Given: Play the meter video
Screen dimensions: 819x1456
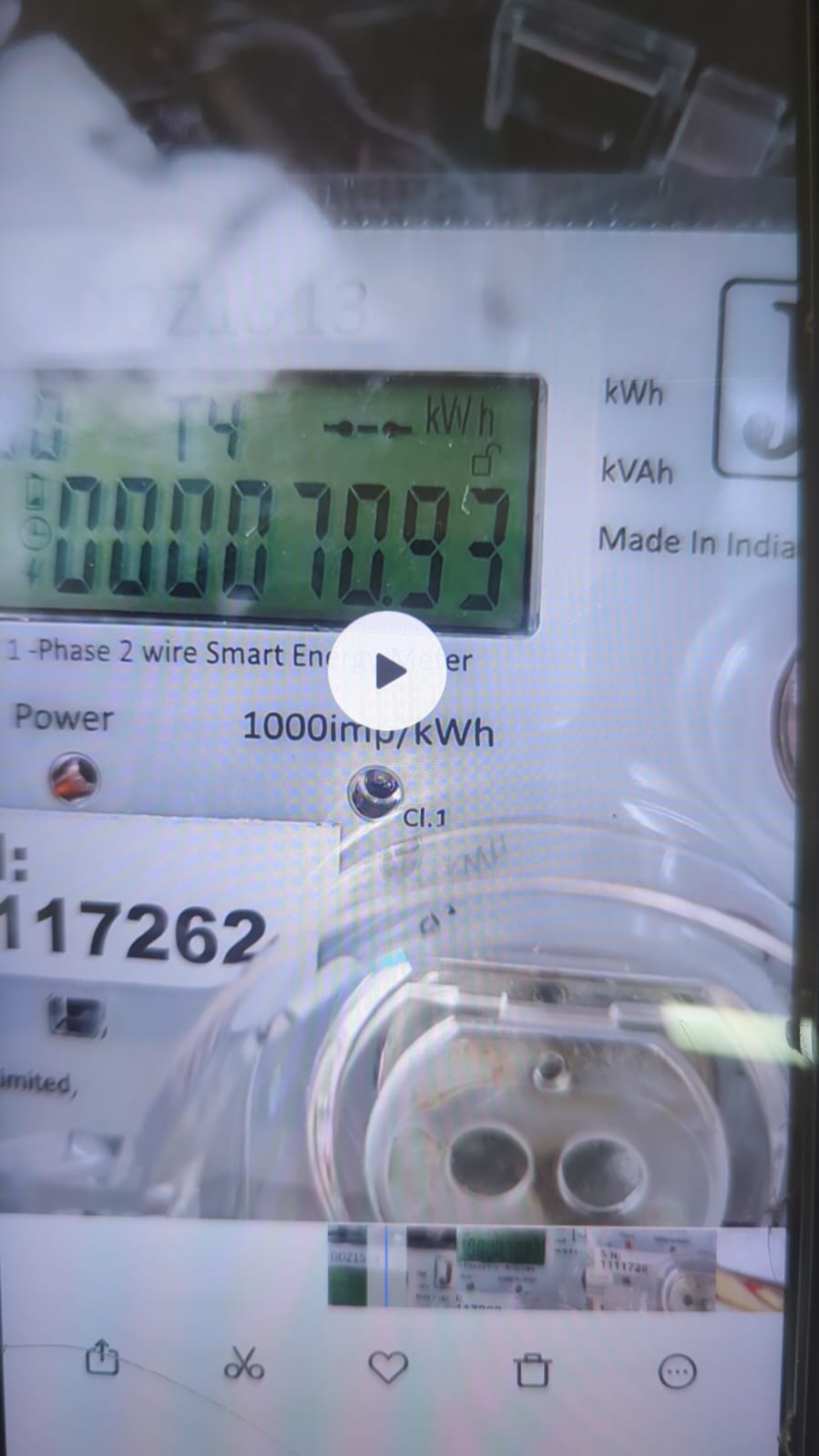Looking at the screenshot, I should point(387,671).
